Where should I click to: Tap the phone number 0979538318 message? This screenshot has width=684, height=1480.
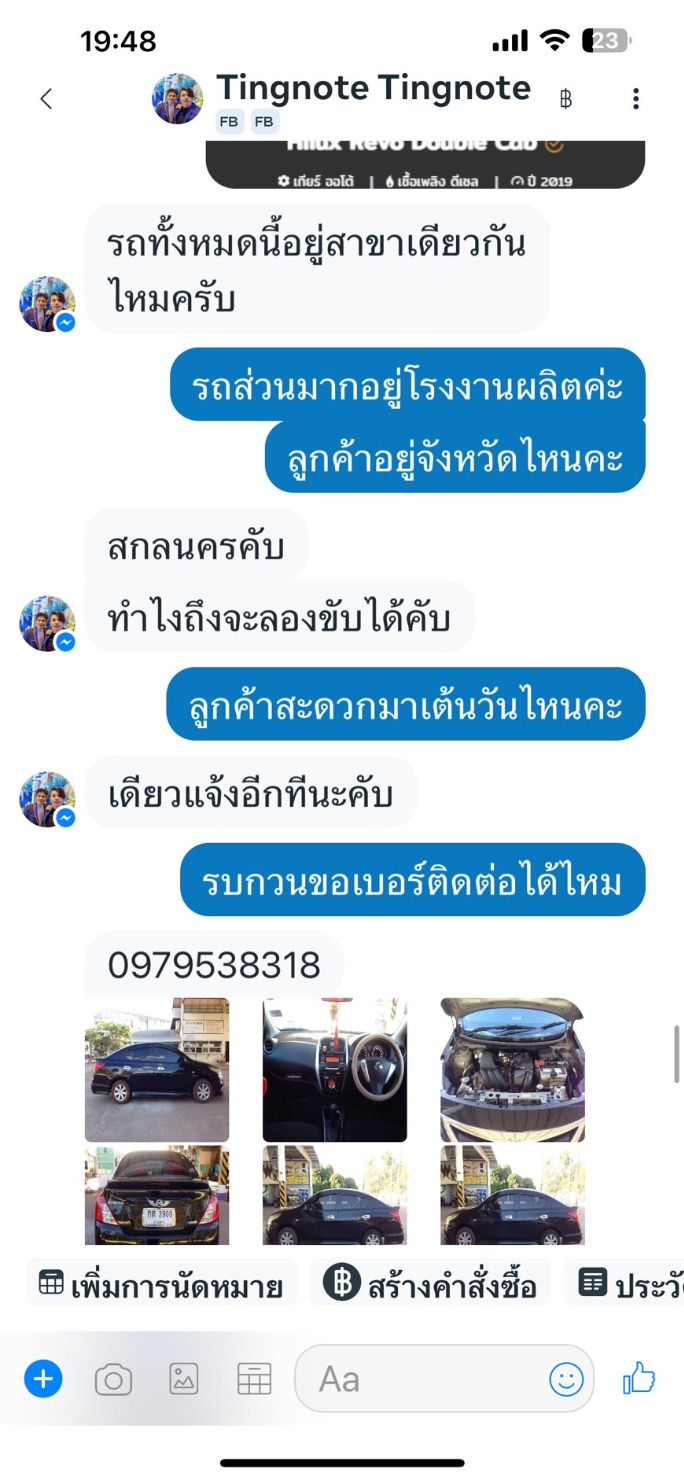[x=214, y=965]
